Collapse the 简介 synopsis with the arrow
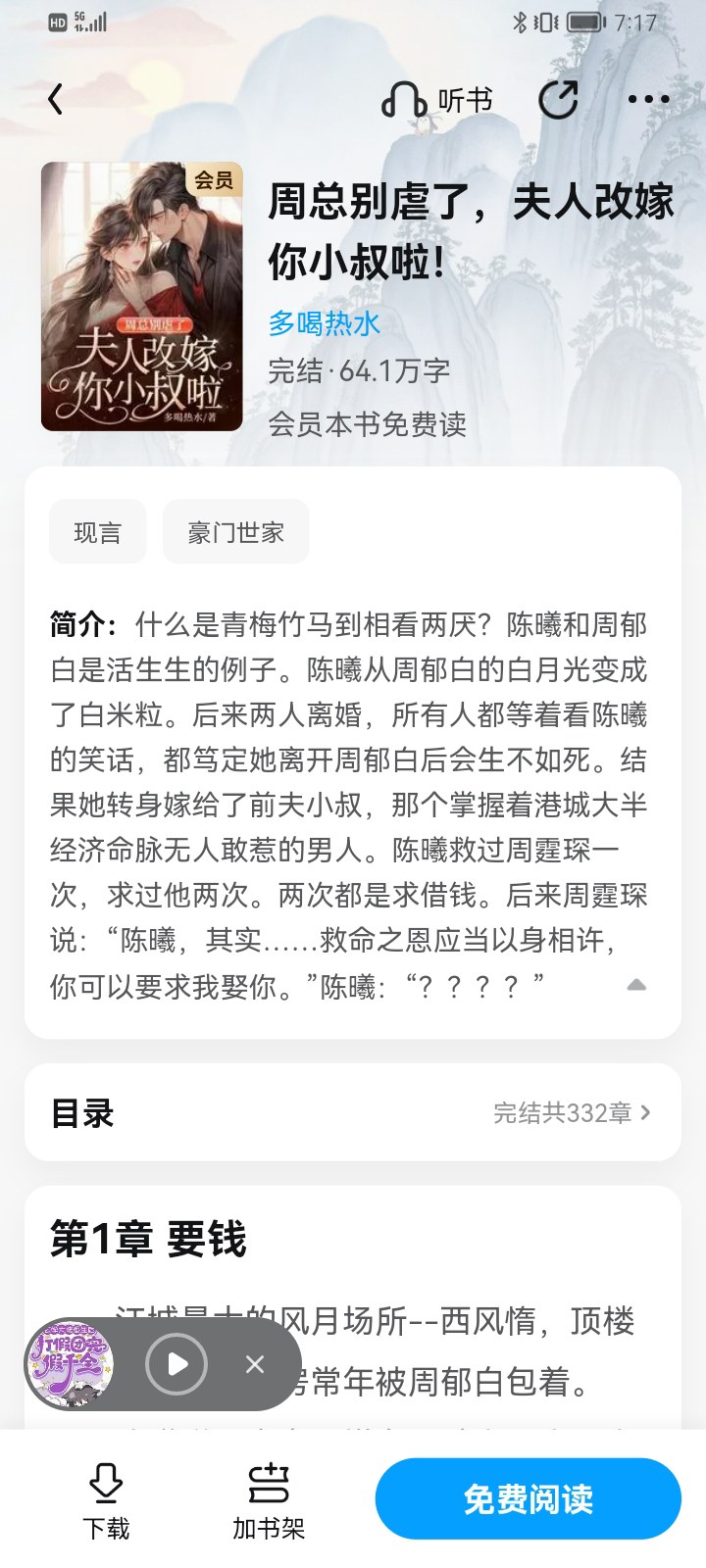The height and width of the screenshot is (1568, 706). tap(636, 985)
